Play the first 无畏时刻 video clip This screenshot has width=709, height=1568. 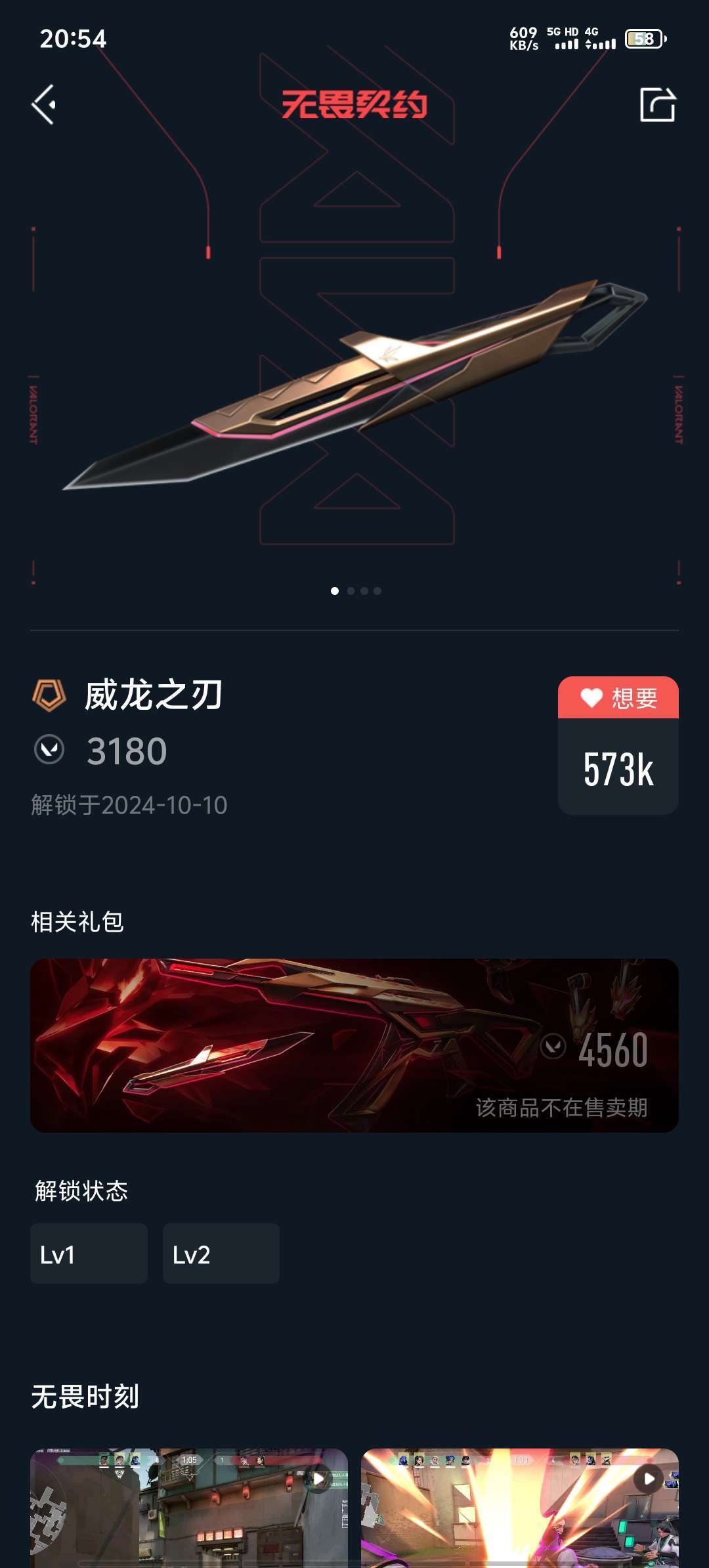click(x=189, y=1508)
